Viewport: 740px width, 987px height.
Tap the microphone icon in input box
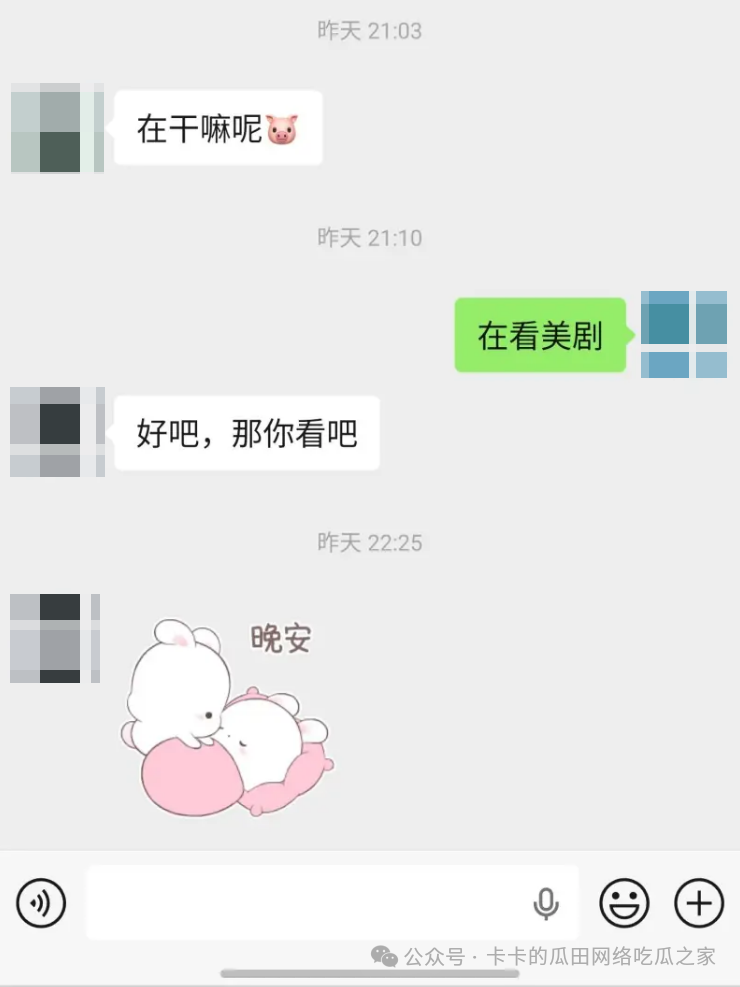point(545,904)
